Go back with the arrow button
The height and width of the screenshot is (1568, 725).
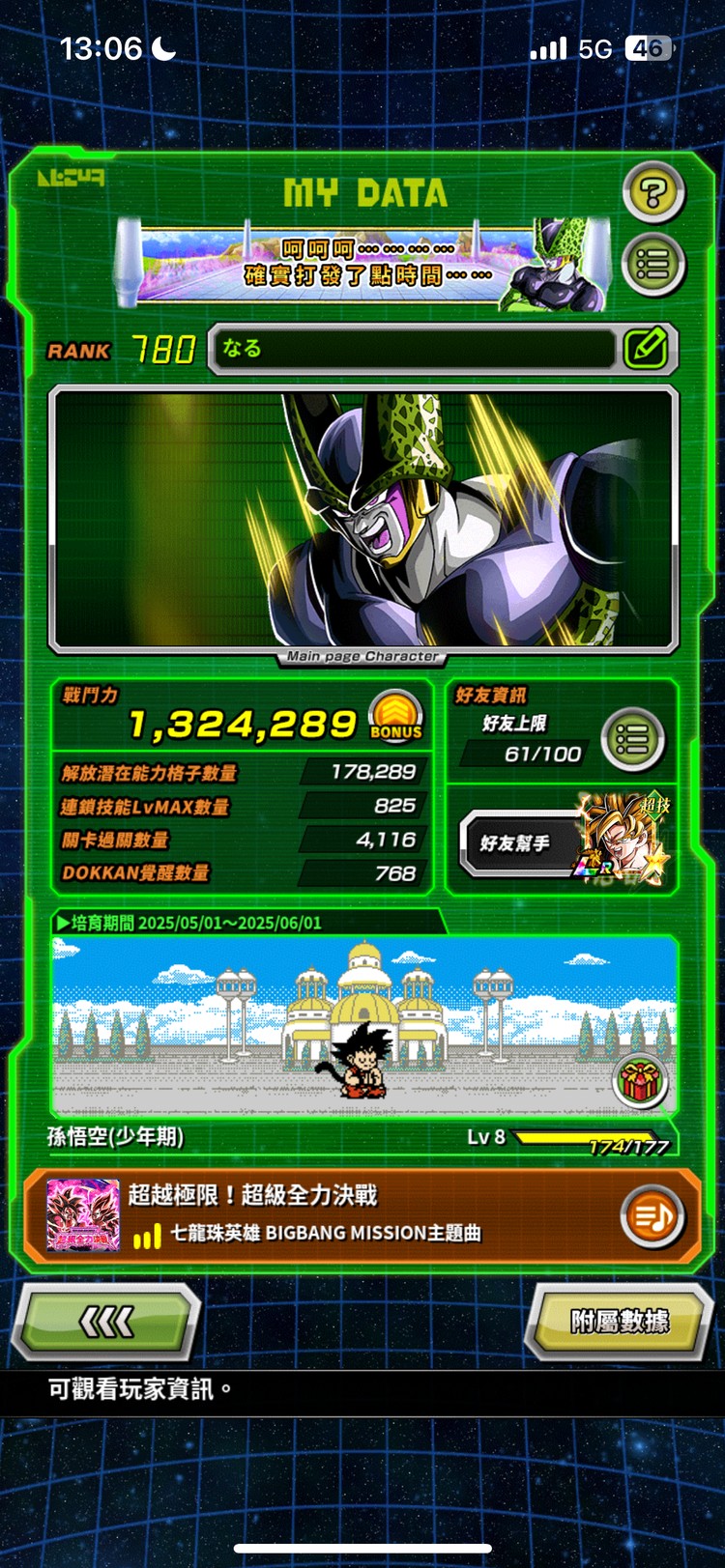click(x=106, y=1321)
